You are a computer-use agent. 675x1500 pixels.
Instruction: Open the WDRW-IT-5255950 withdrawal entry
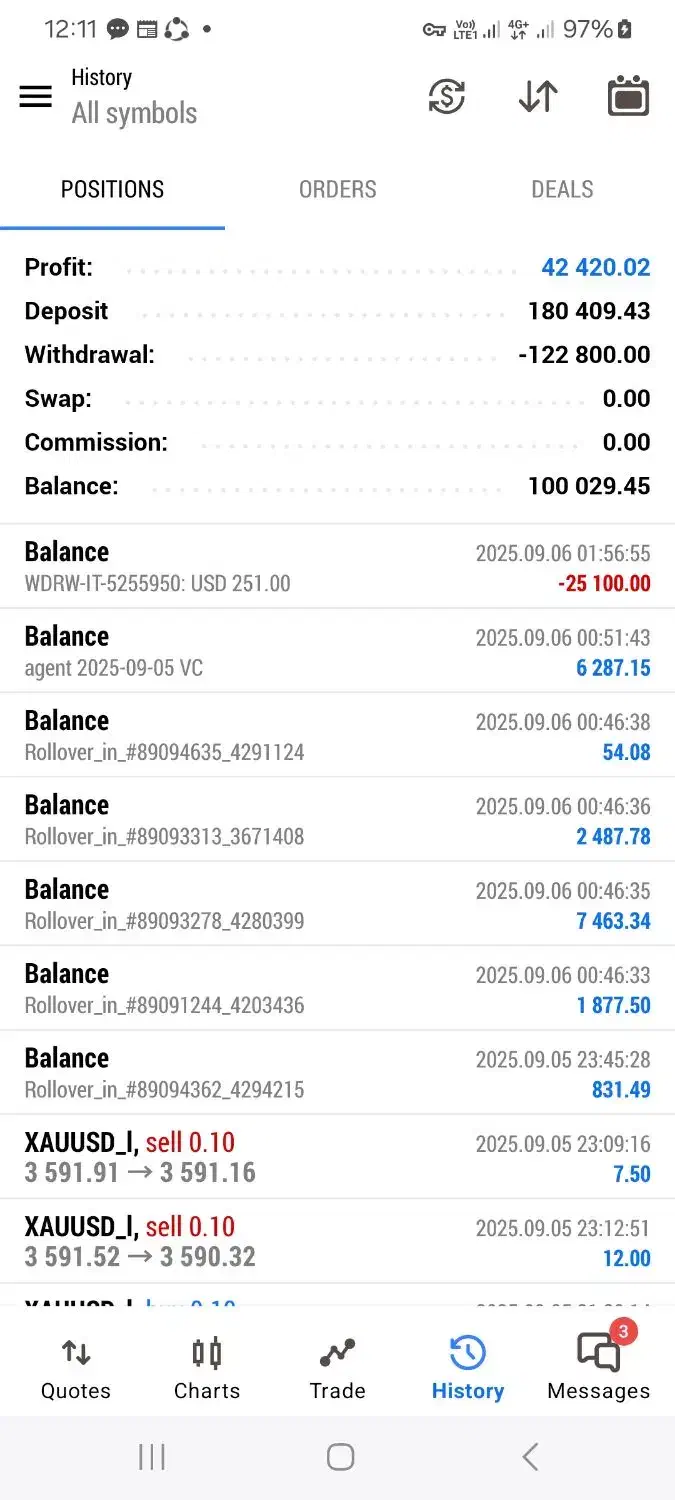337,567
